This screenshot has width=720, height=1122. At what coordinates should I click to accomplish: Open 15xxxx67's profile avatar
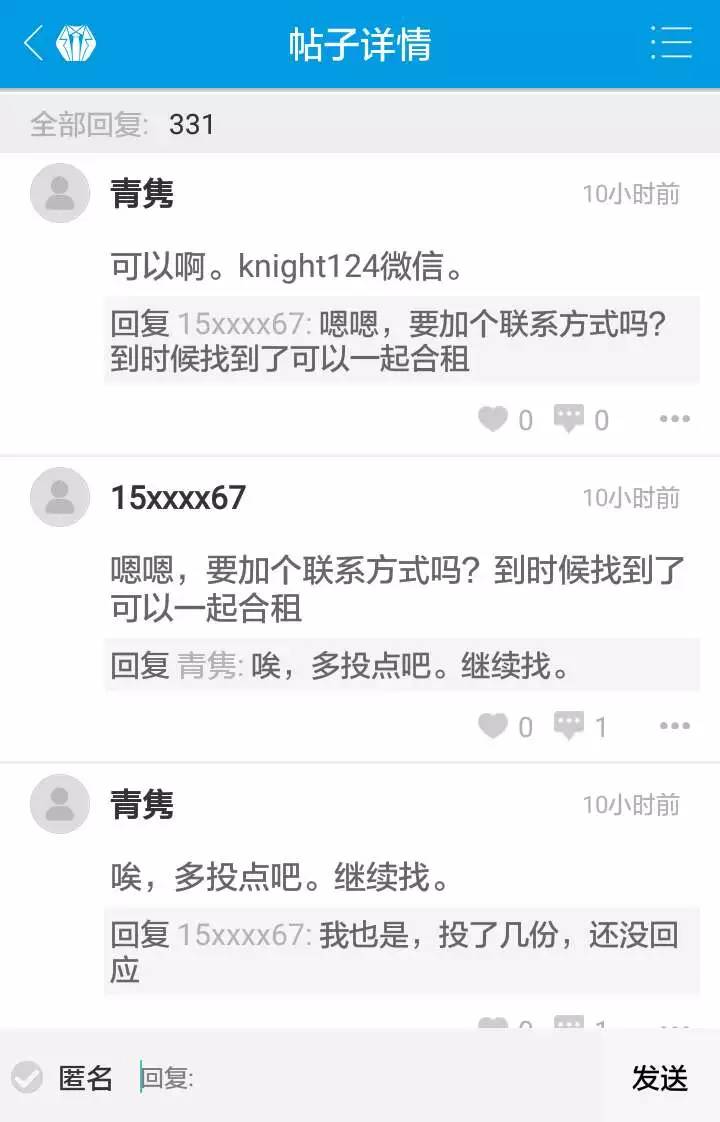coord(60,498)
